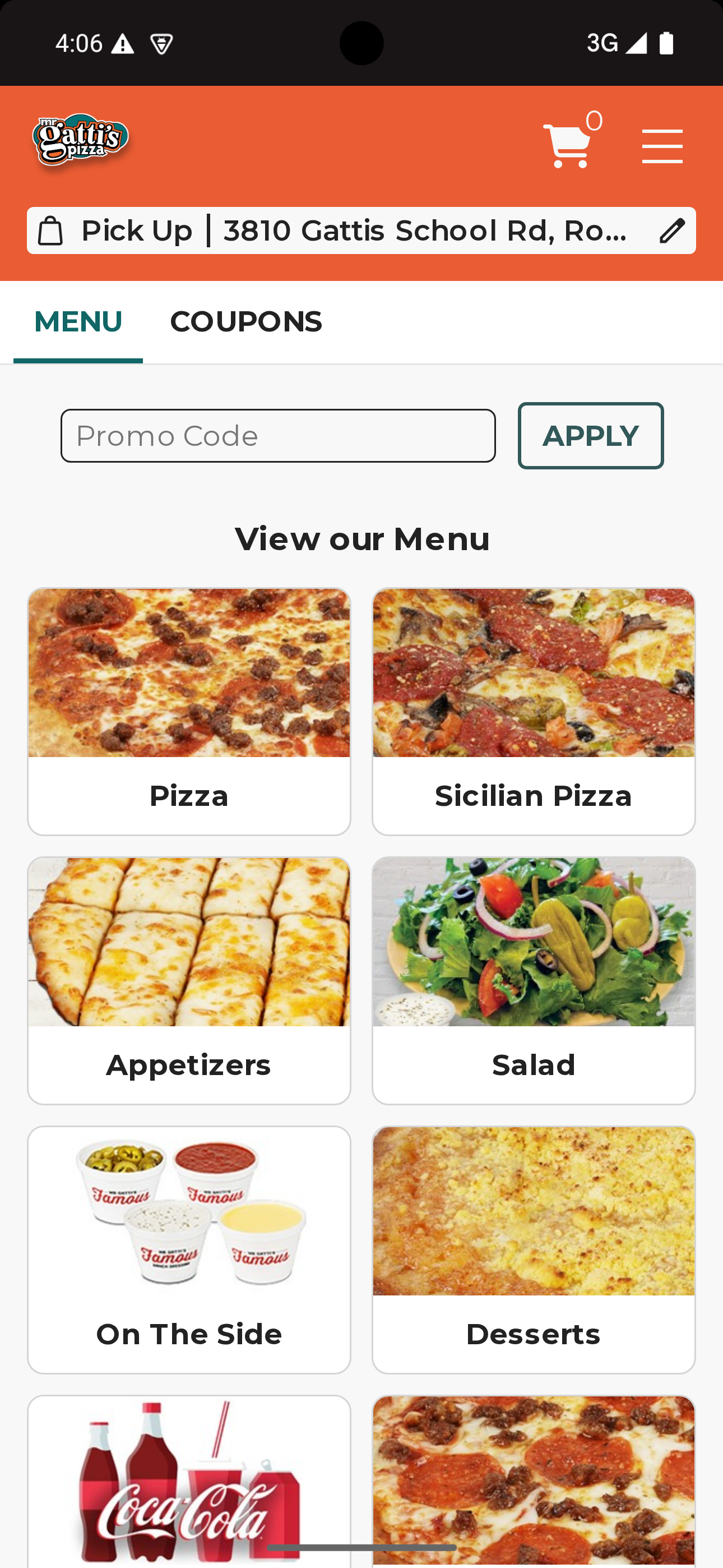Edit the Pick Up location
This screenshot has height=1568, width=723.
672,231
